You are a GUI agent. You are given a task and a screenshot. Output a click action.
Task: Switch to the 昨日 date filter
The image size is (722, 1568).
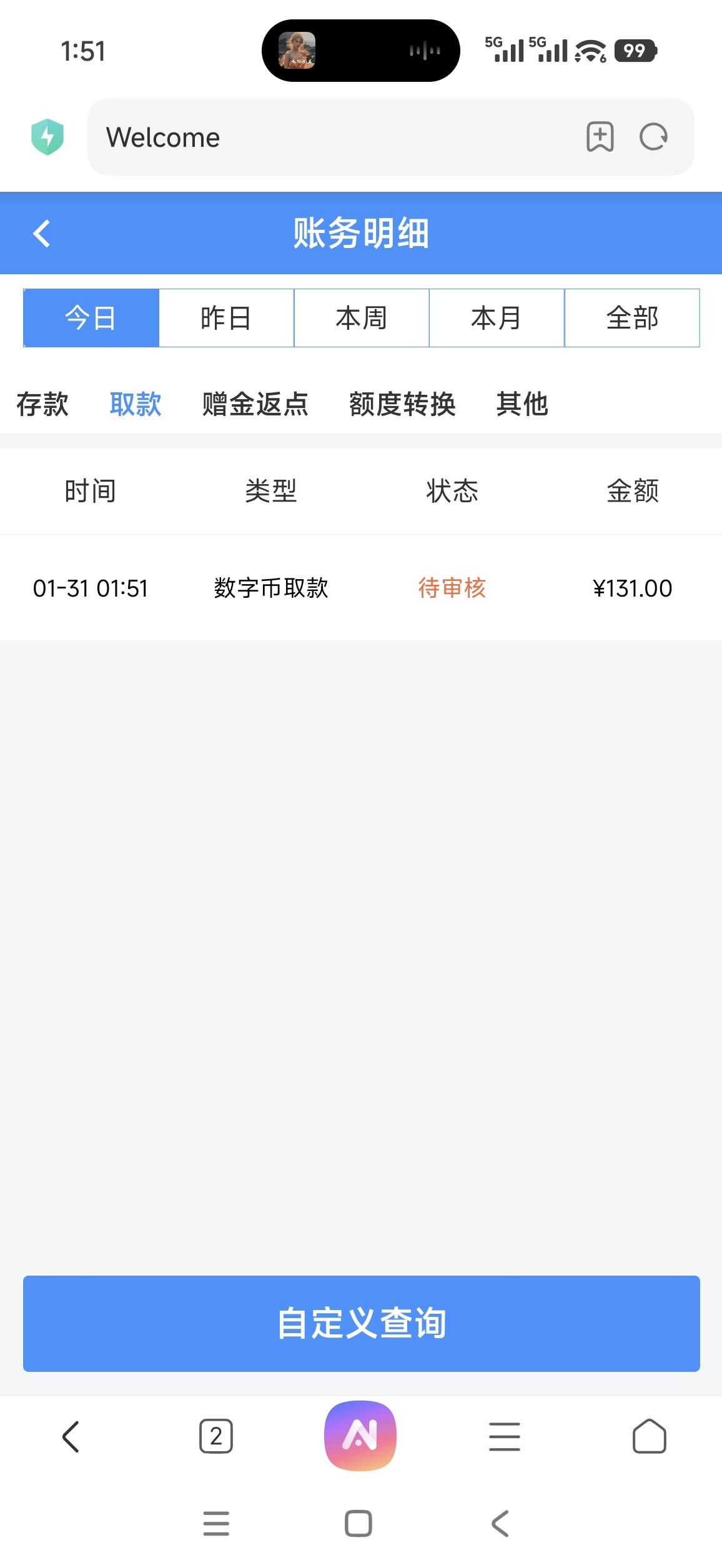(x=226, y=318)
